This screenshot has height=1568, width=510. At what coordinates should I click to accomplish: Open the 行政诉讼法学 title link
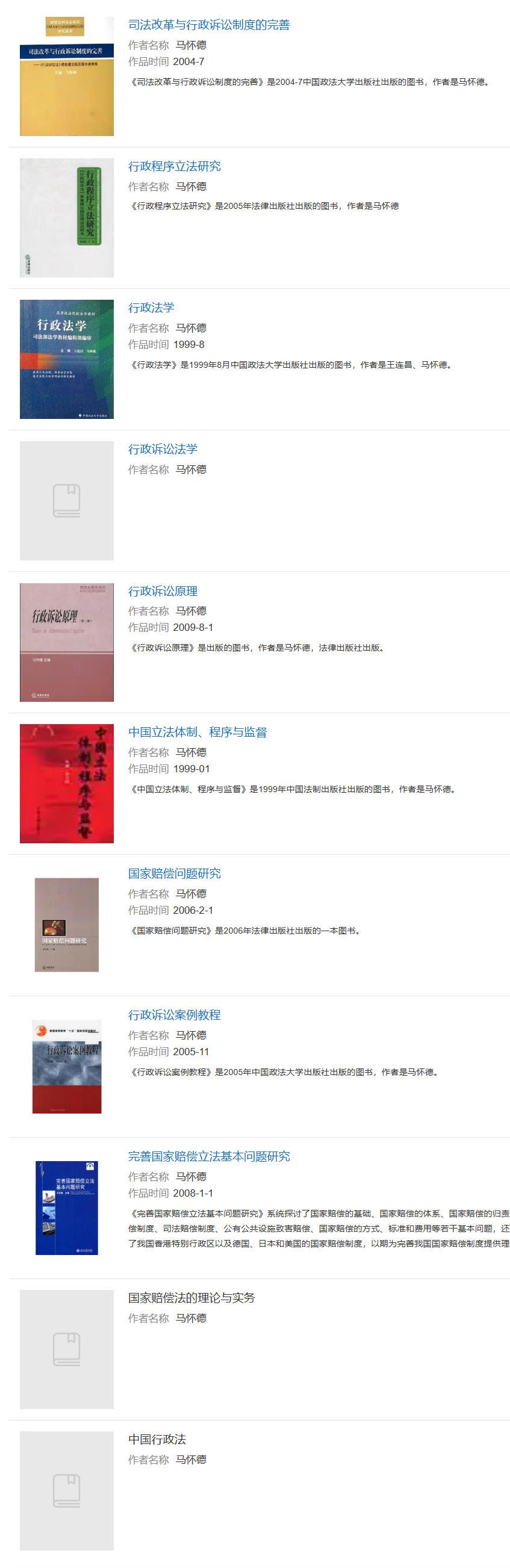coord(163,449)
